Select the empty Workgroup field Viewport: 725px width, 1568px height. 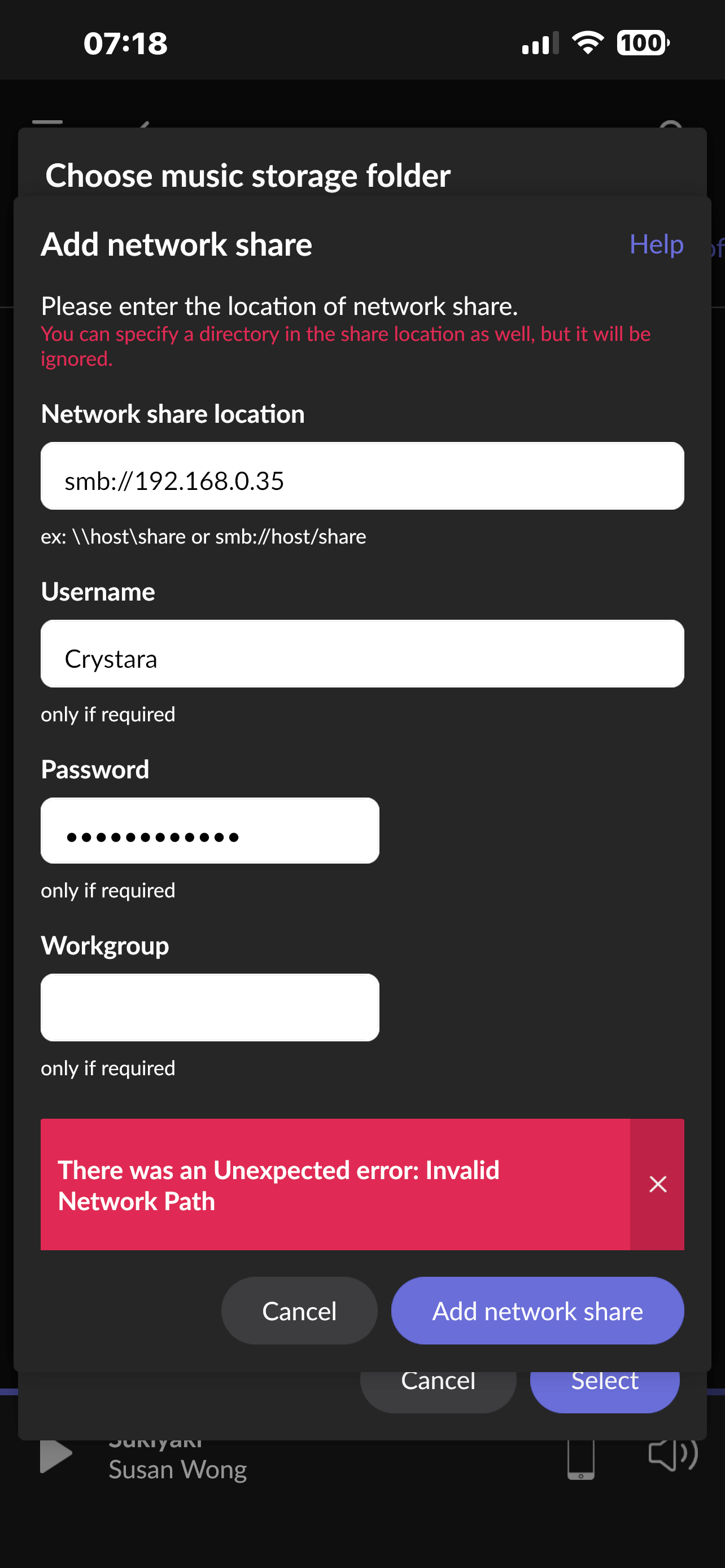click(x=210, y=1008)
